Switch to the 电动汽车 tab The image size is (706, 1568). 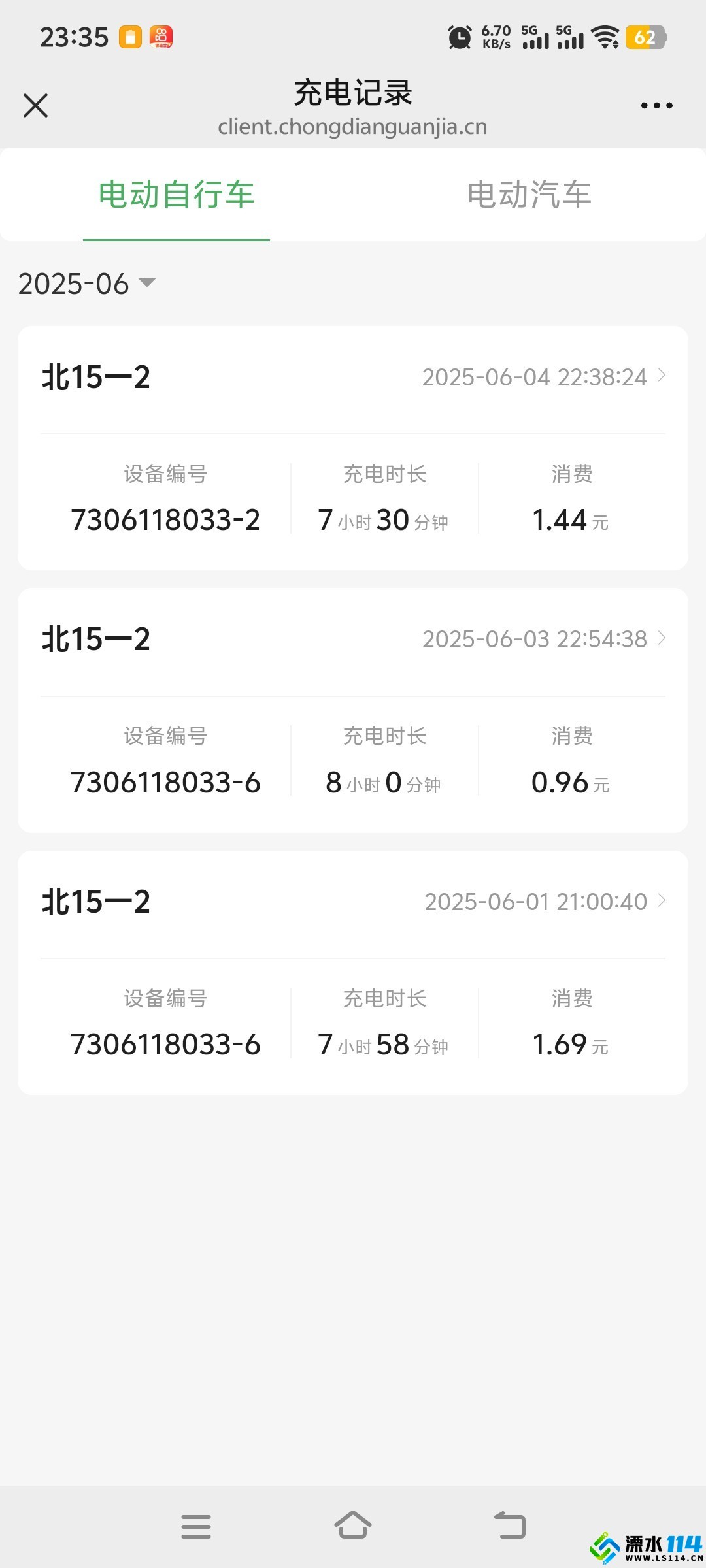pos(529,195)
